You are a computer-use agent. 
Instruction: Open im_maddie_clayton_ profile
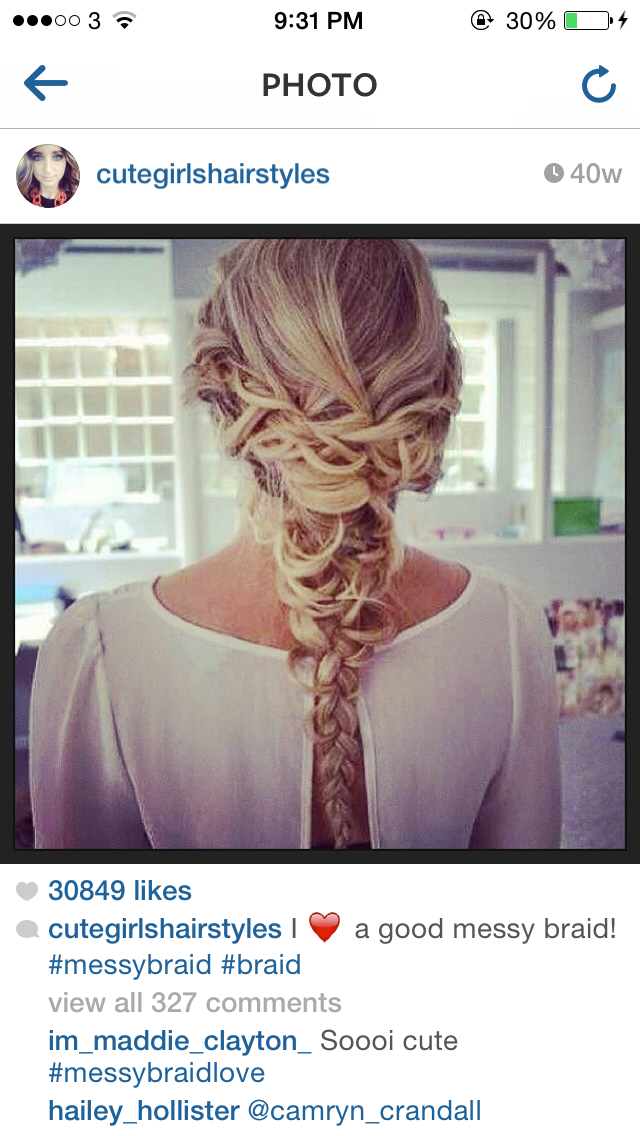click(180, 1041)
